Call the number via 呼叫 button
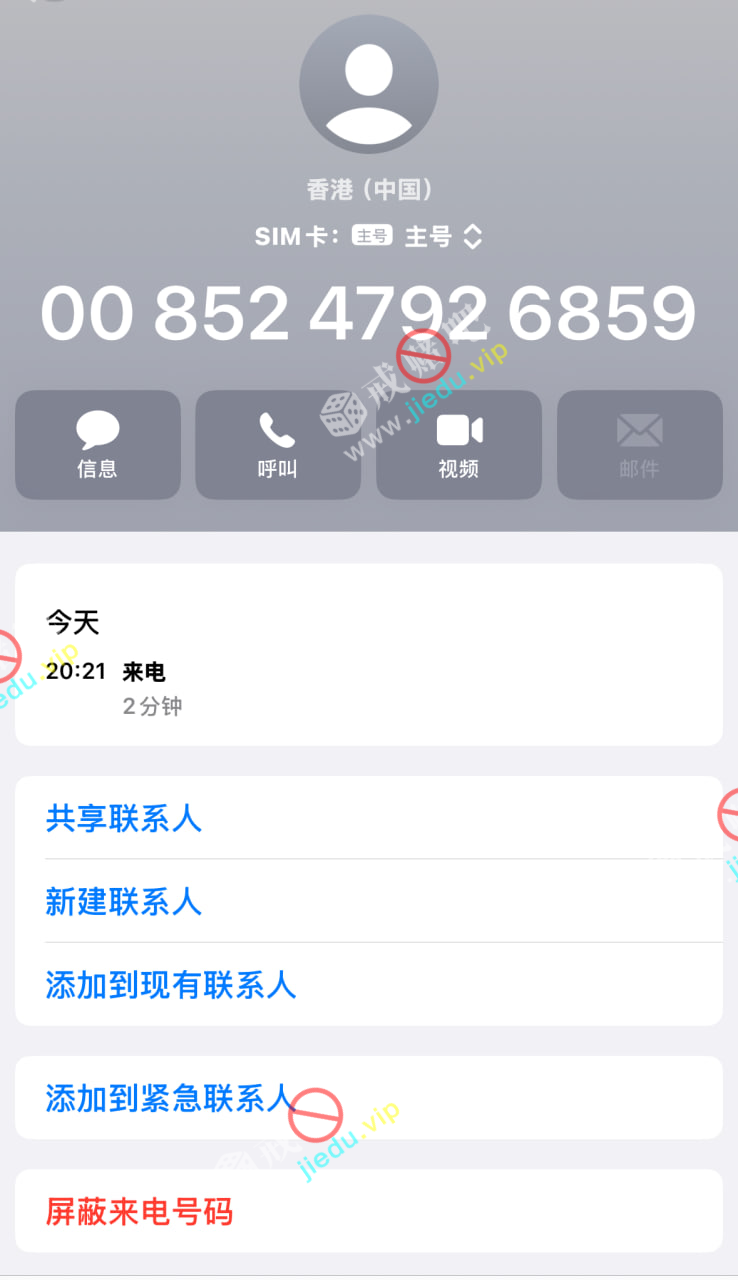The height and width of the screenshot is (1280, 738). click(277, 445)
